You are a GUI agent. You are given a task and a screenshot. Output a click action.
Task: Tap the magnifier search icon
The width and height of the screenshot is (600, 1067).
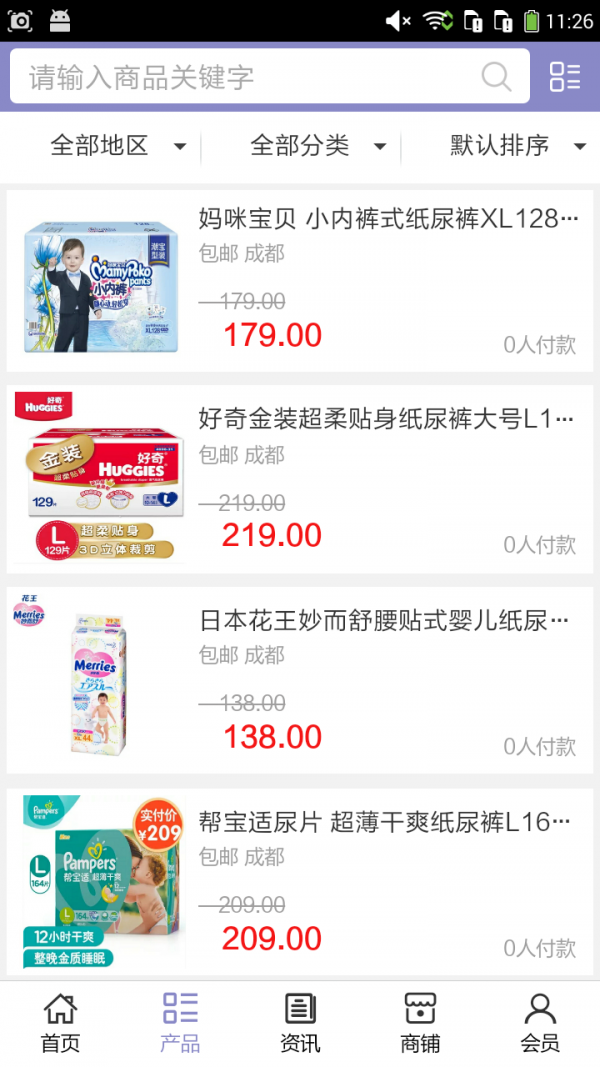(496, 77)
